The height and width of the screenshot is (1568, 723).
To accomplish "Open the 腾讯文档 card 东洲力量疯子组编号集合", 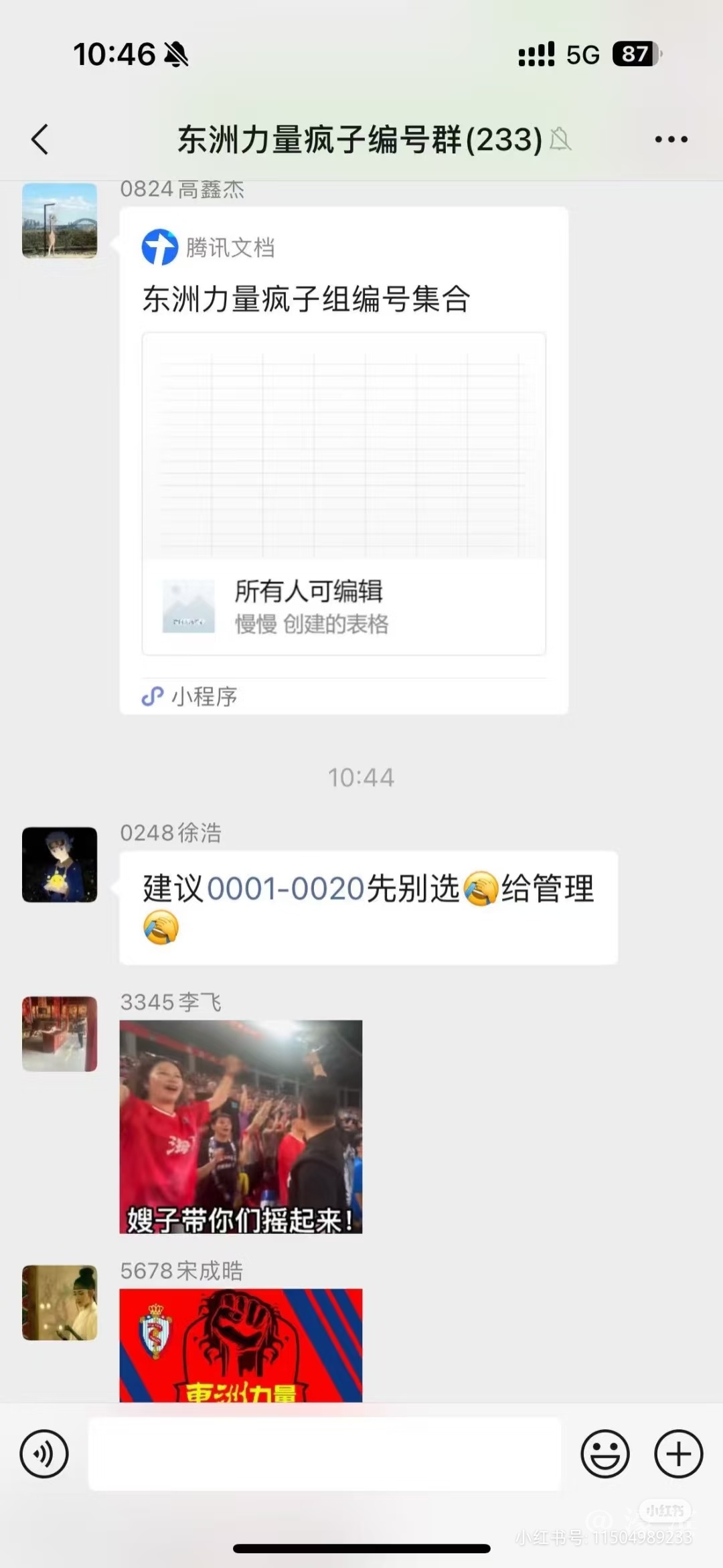I will [x=343, y=462].
